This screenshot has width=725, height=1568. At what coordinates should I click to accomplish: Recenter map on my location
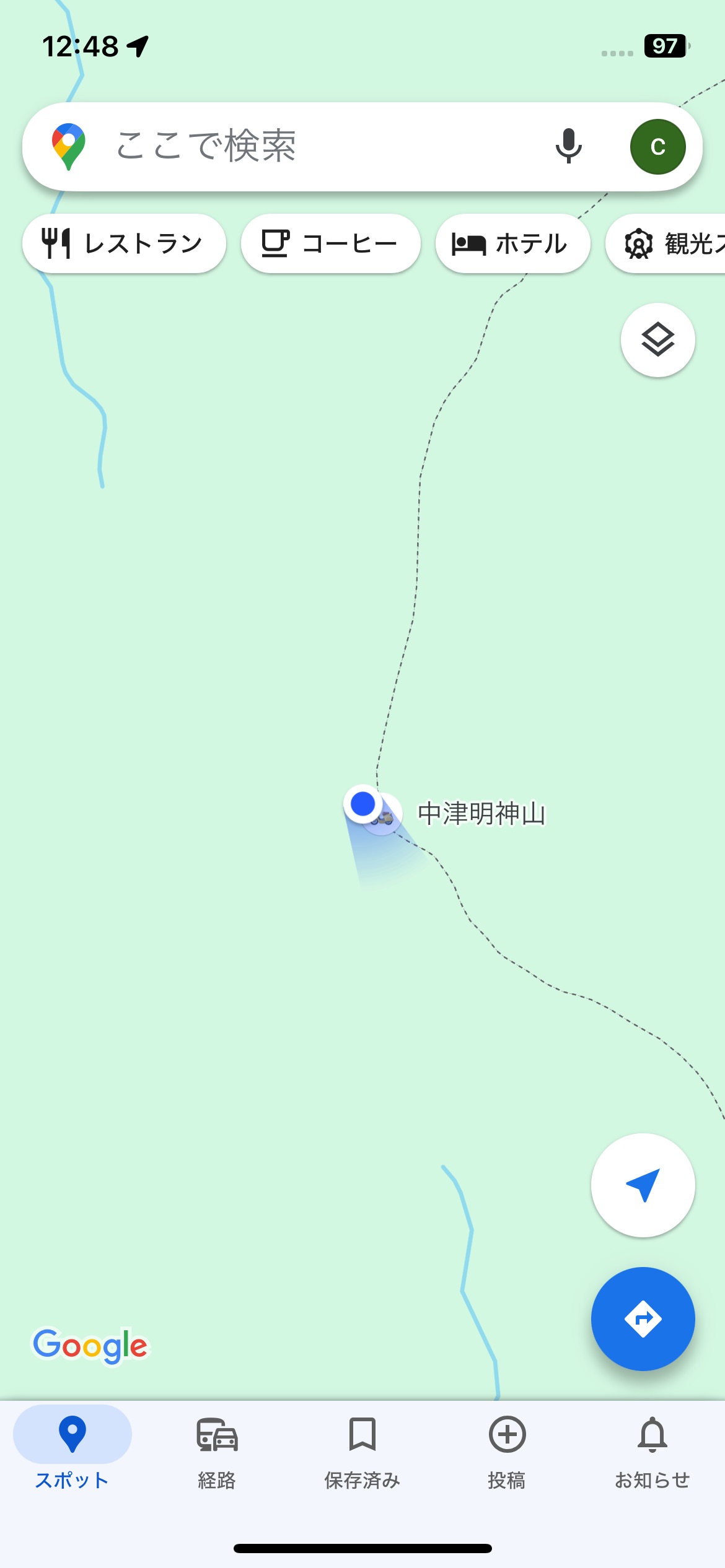[x=643, y=1185]
